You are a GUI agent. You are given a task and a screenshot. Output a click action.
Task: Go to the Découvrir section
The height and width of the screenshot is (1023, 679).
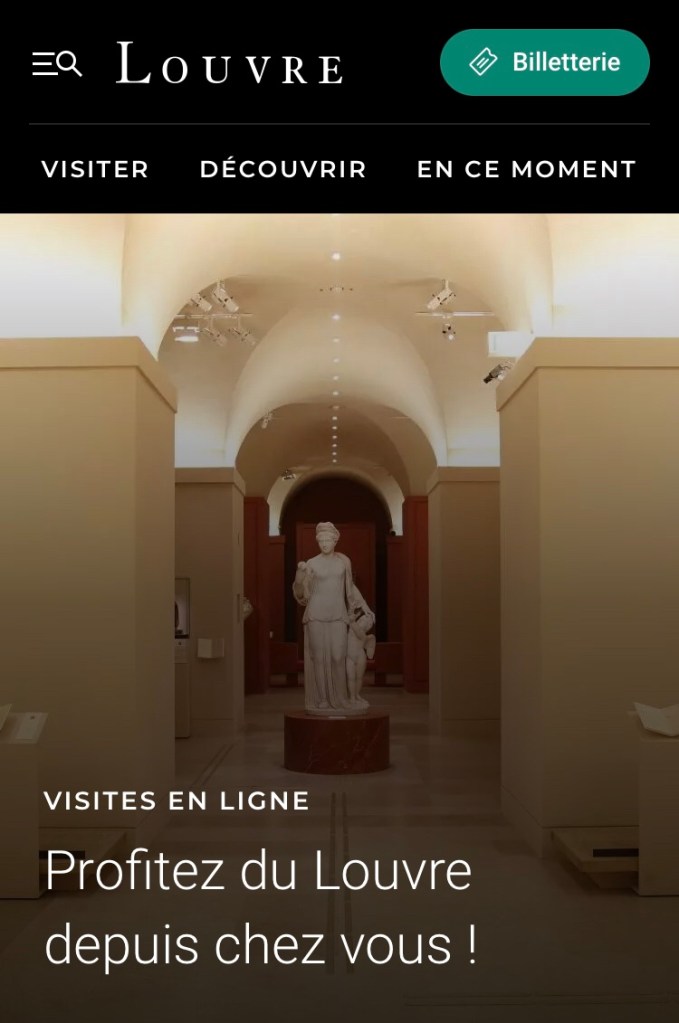coord(283,169)
